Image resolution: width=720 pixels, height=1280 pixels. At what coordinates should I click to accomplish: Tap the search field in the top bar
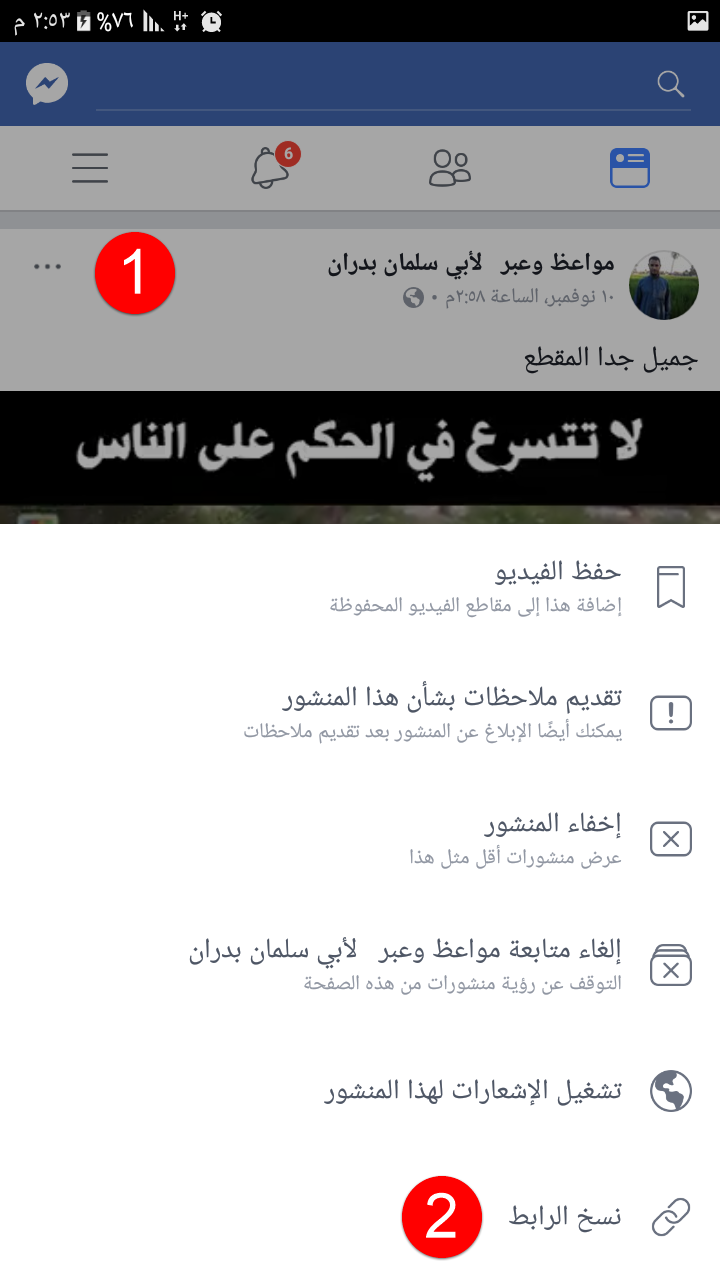pos(390,84)
